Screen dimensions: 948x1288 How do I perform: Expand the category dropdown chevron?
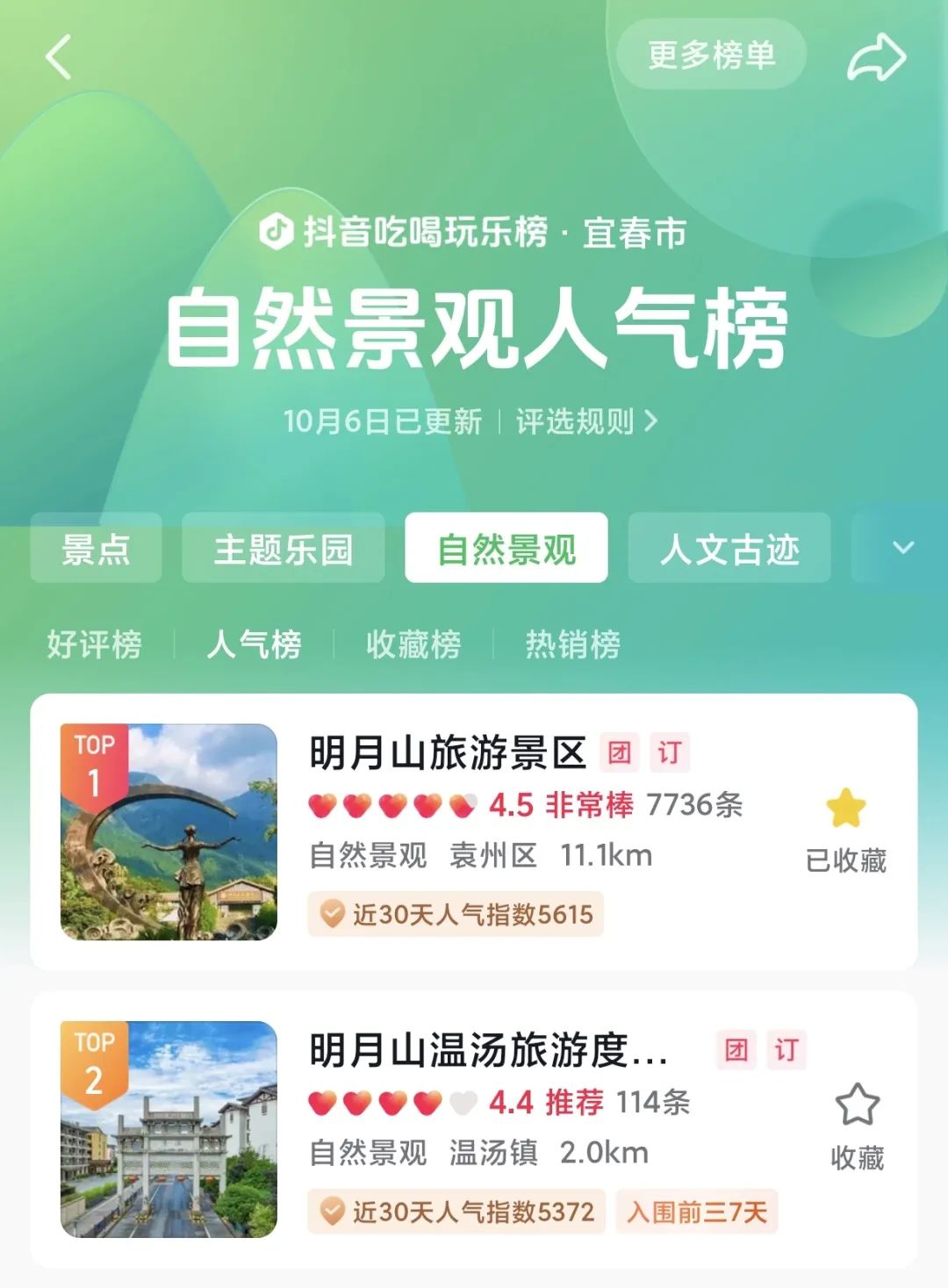pos(902,548)
